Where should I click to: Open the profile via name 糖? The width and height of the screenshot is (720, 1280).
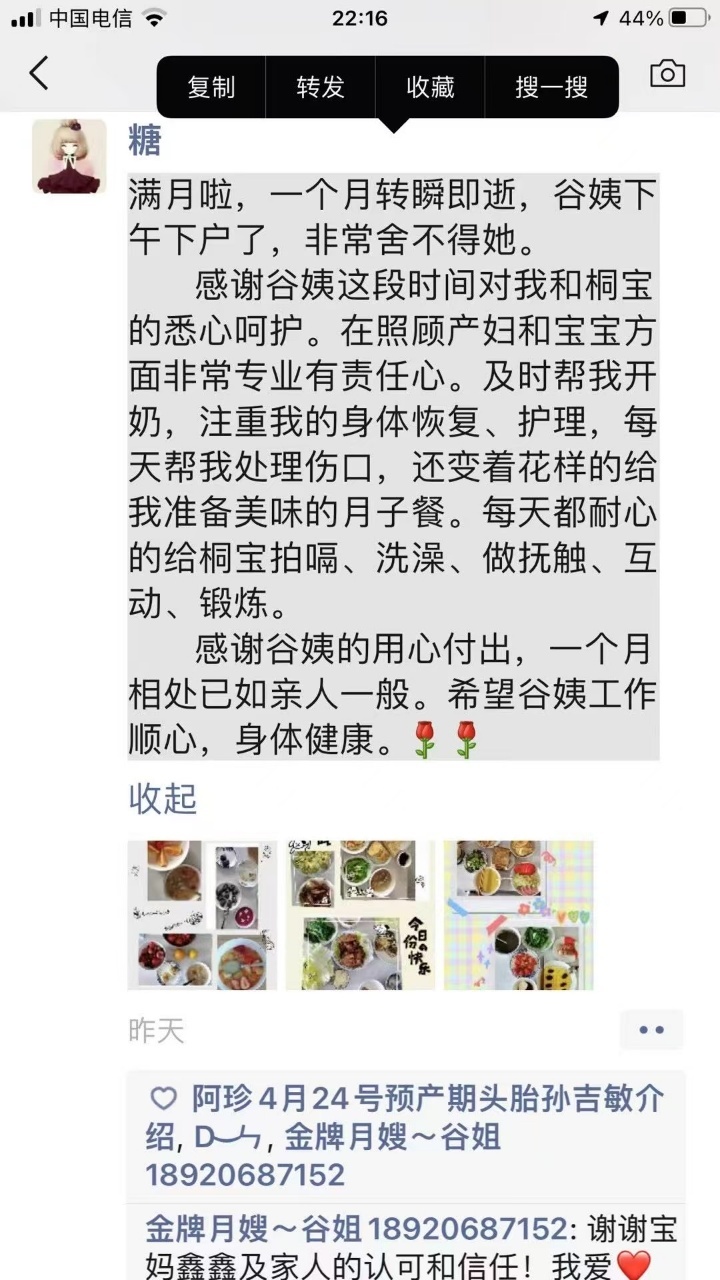[145, 142]
